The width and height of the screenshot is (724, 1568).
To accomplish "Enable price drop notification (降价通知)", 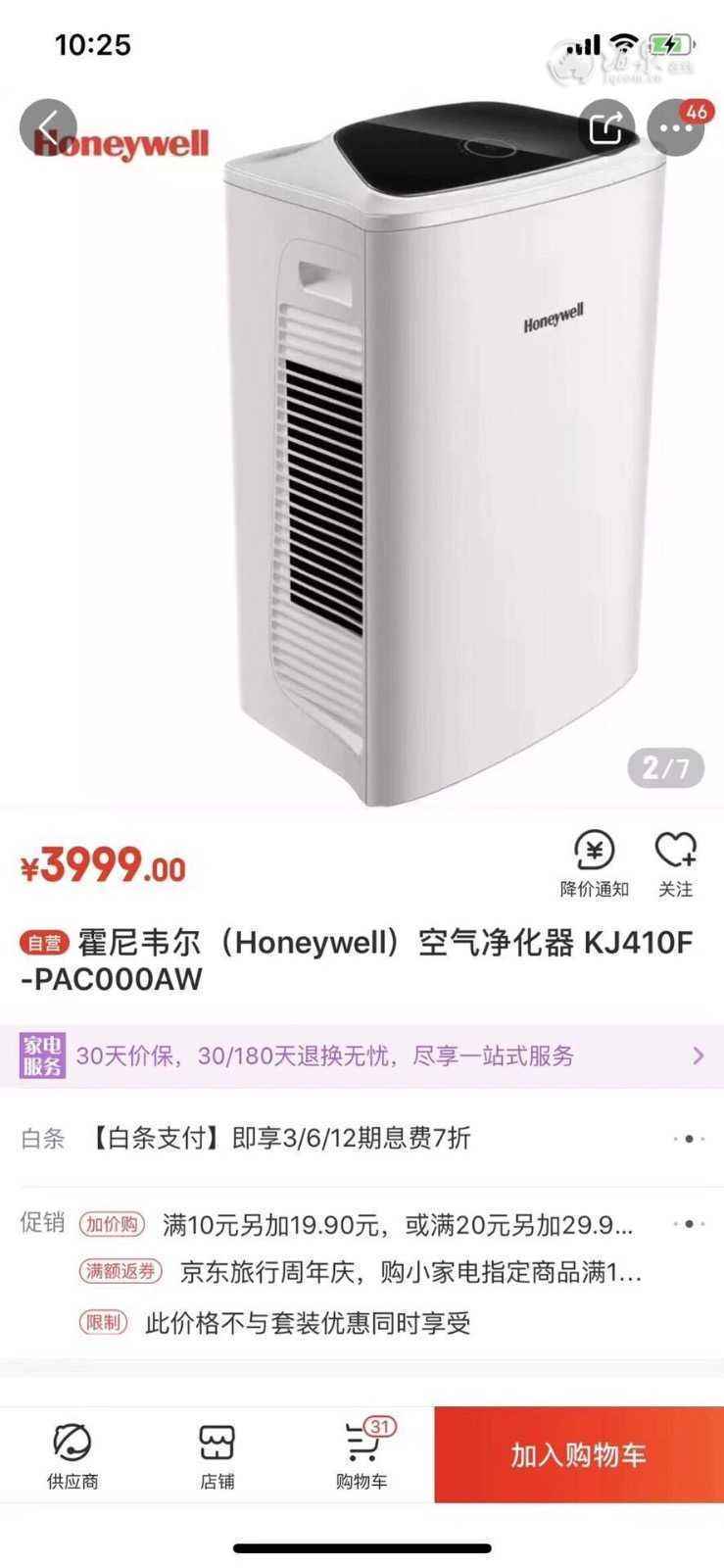I will tap(594, 863).
